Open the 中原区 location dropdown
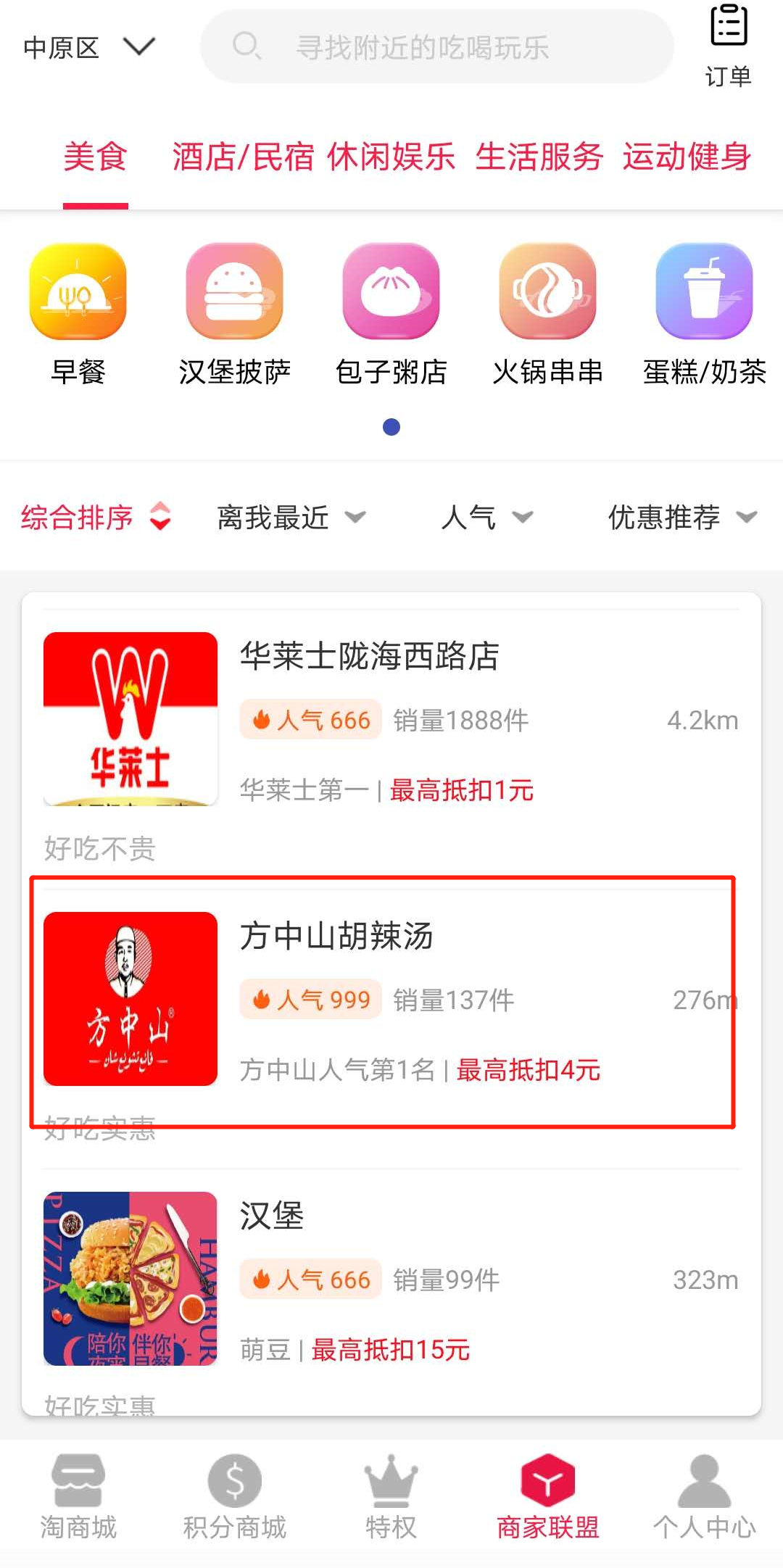 (x=88, y=48)
